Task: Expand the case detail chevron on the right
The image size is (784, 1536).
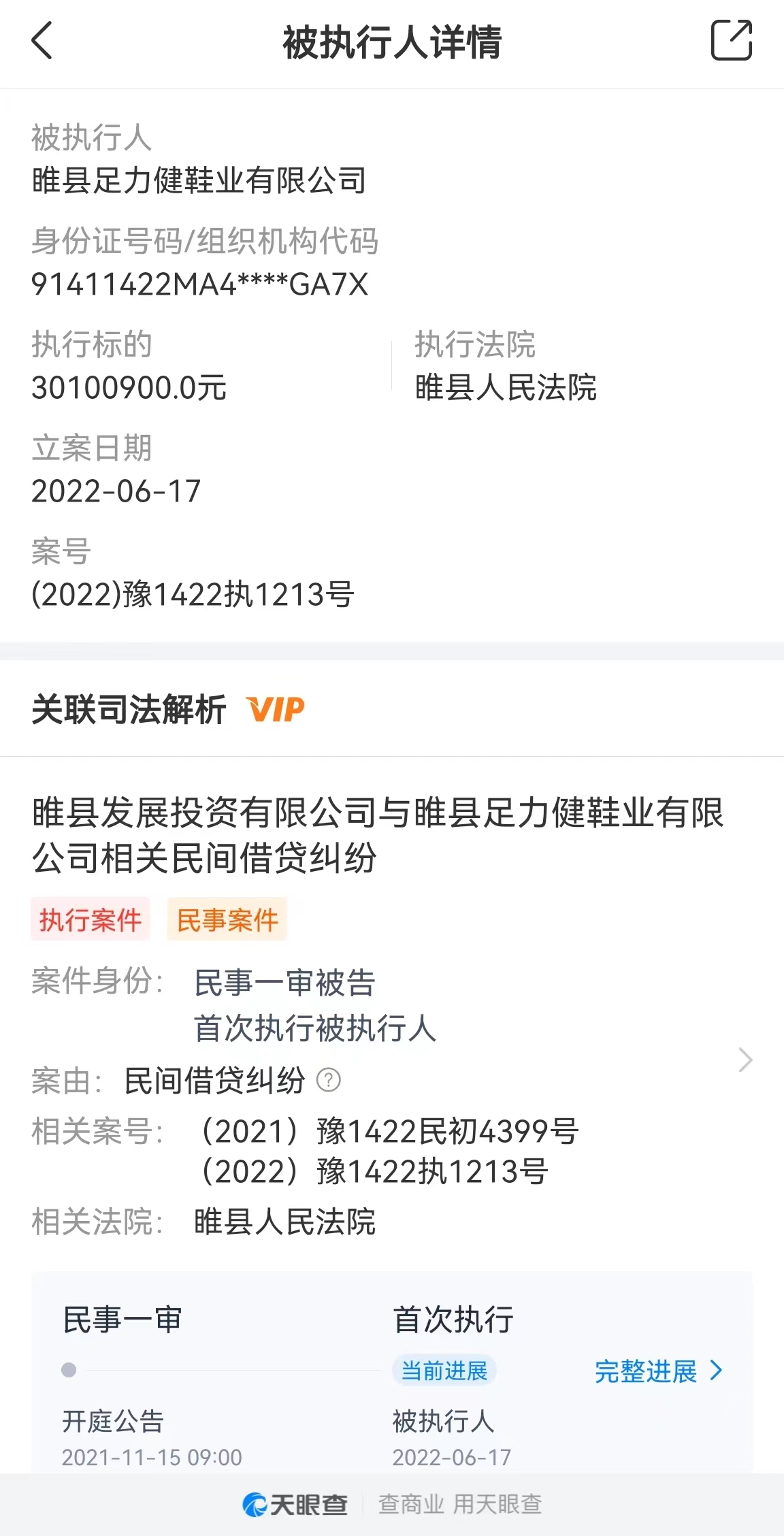Action: pos(745,1060)
